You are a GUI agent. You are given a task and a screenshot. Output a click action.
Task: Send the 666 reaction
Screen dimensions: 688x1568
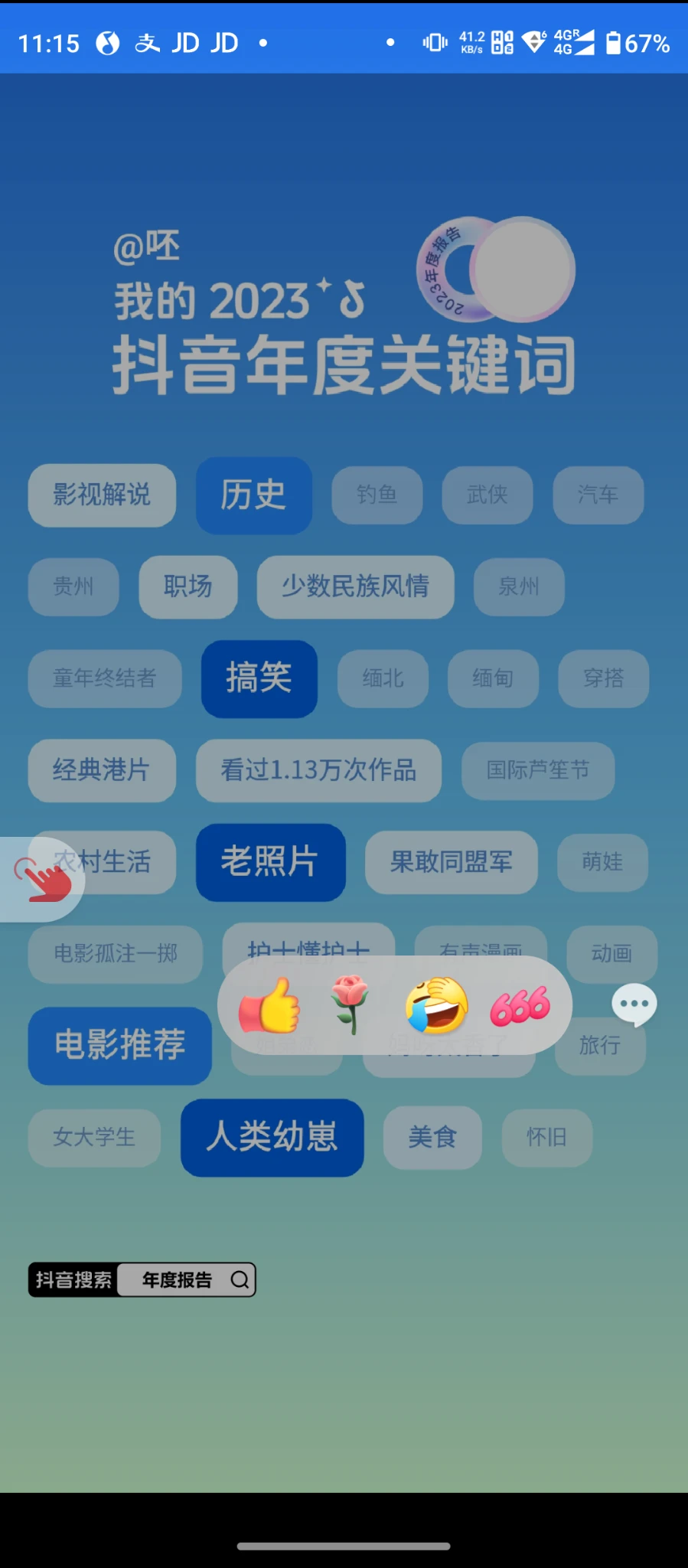520,1006
